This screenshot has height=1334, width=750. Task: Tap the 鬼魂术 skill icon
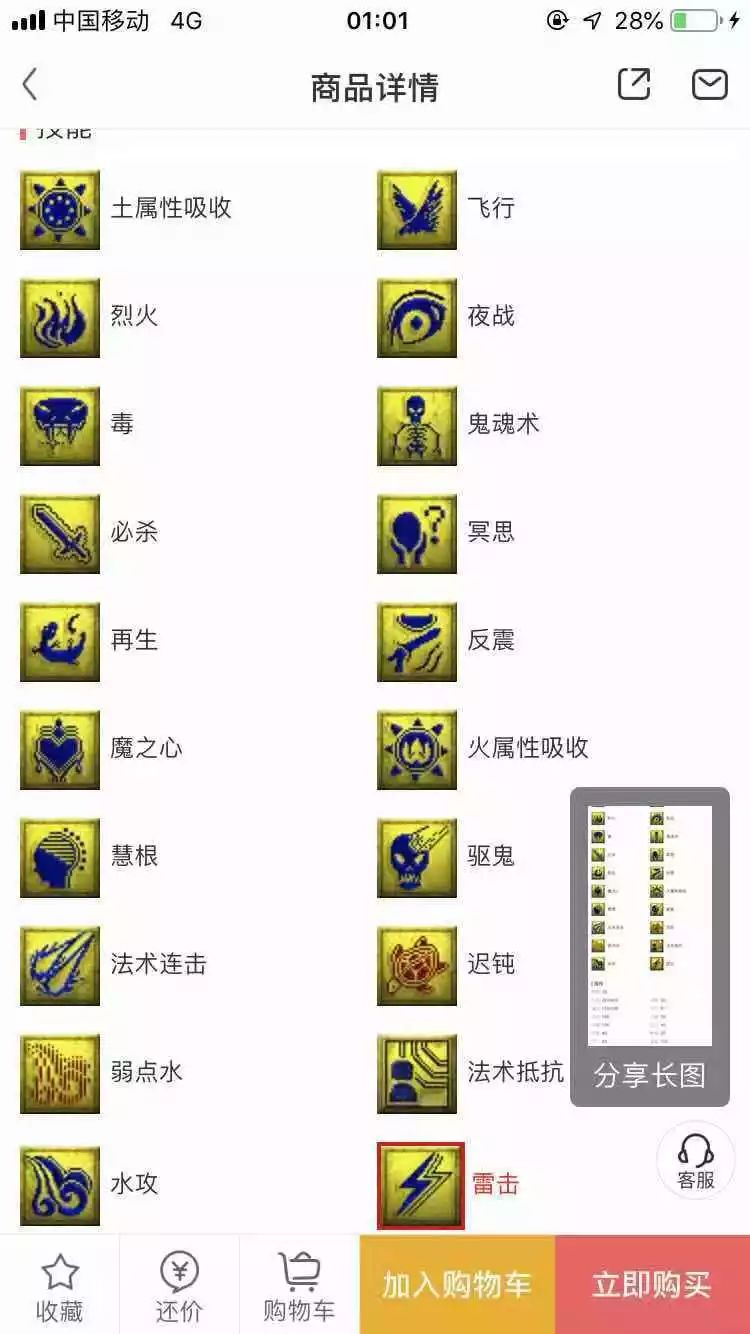coord(417,425)
